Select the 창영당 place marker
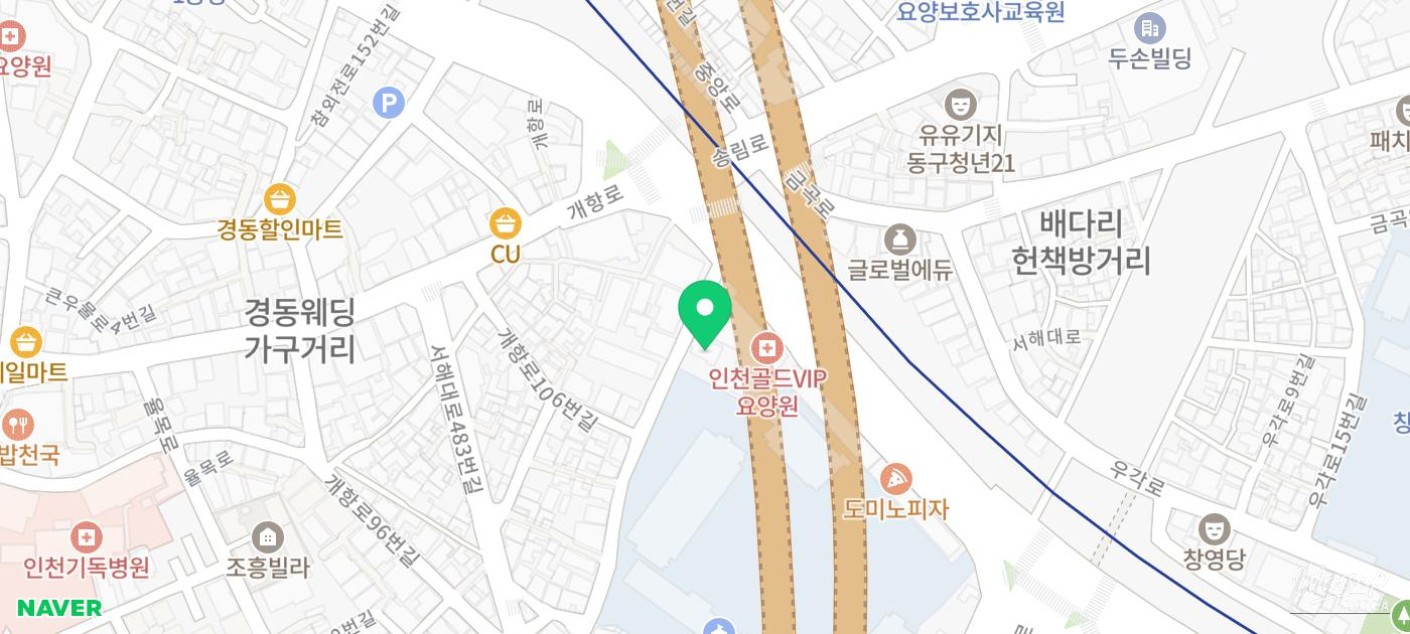The width and height of the screenshot is (1410, 634). [1214, 529]
